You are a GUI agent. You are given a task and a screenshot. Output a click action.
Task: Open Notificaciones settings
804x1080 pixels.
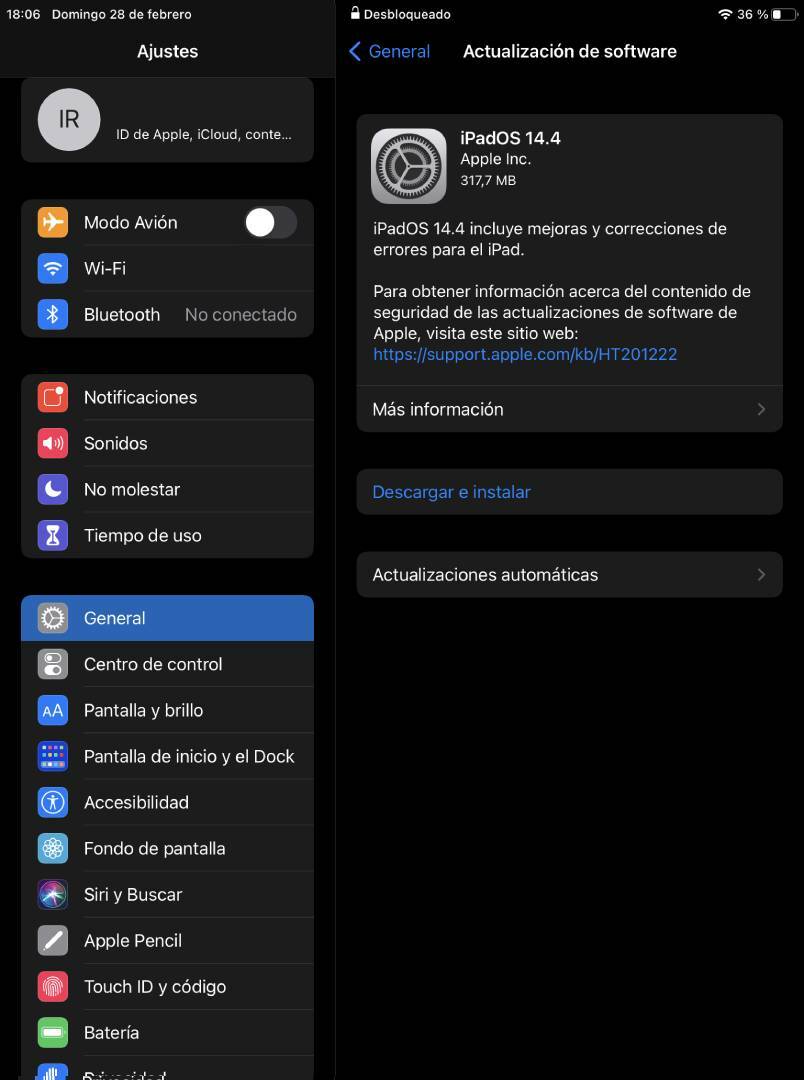pos(167,397)
